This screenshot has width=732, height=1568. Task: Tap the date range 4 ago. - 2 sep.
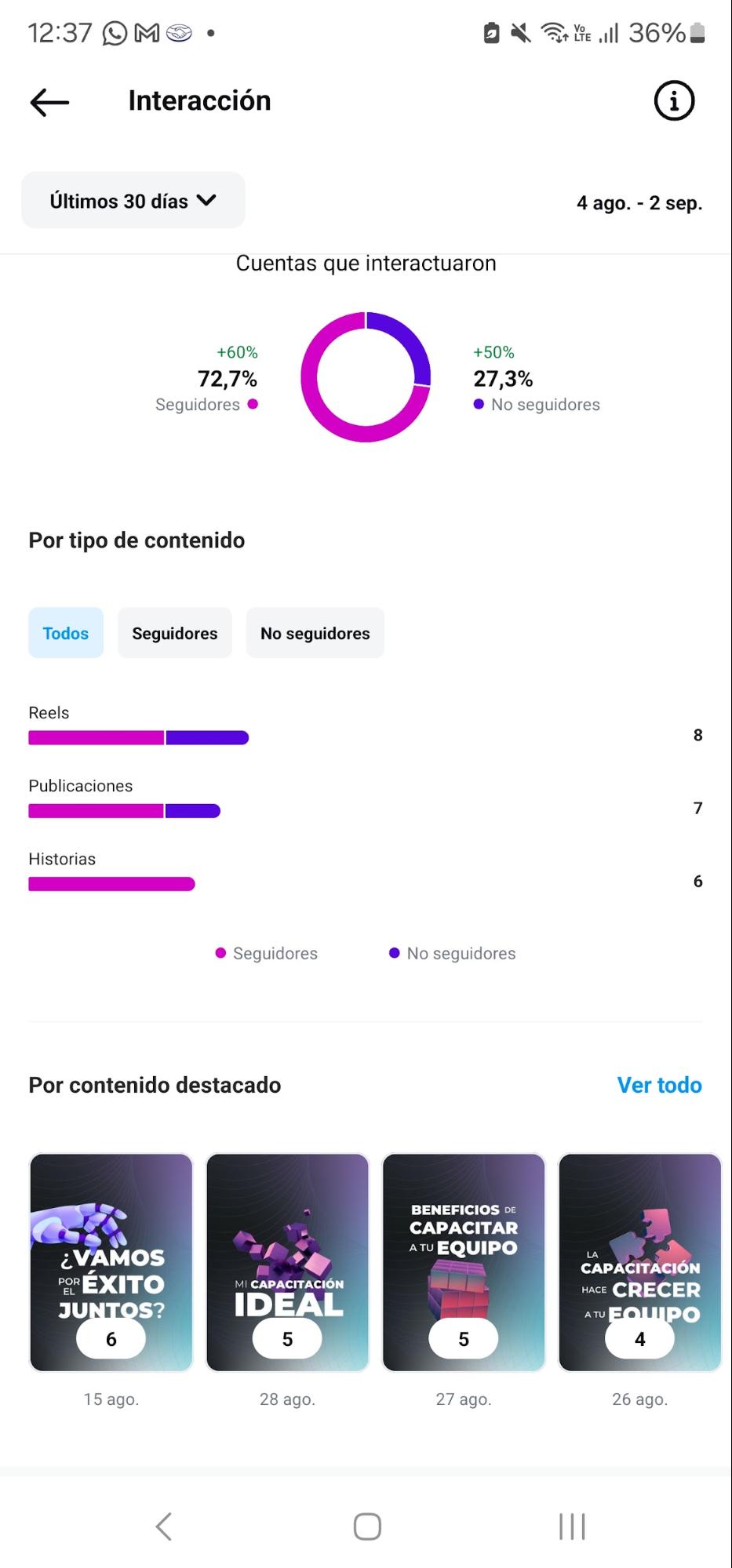639,202
